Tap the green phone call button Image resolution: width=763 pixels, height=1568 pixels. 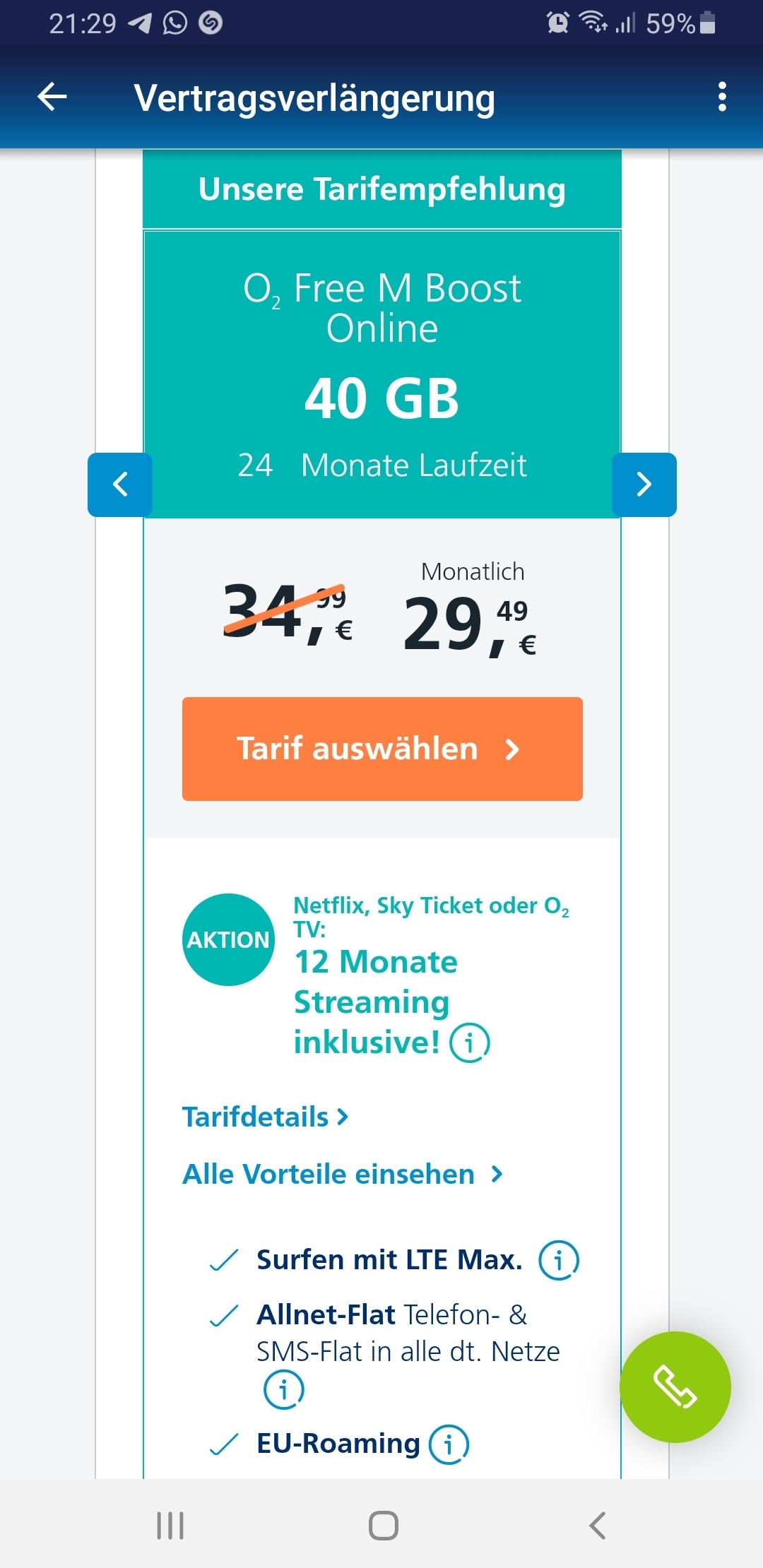[675, 1386]
